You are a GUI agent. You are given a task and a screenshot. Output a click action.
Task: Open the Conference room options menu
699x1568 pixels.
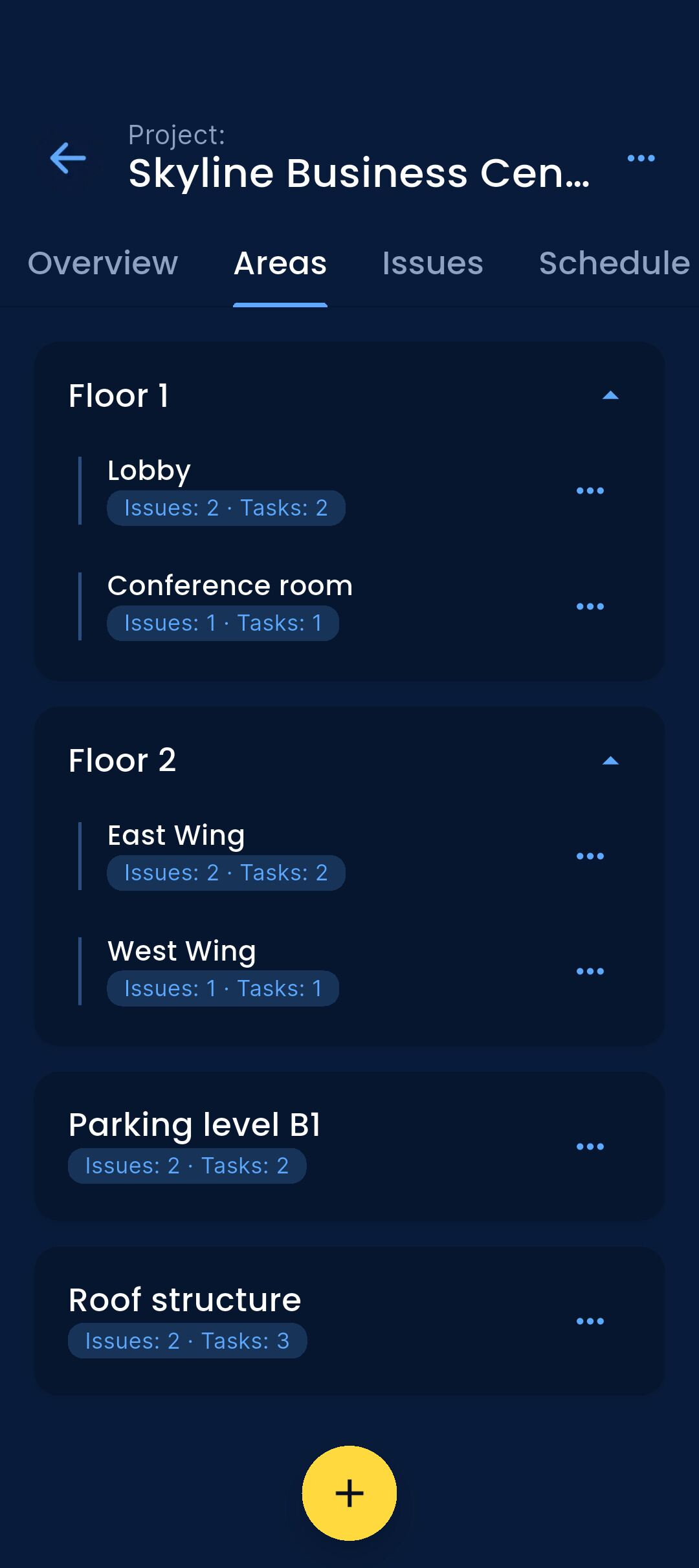coord(590,606)
